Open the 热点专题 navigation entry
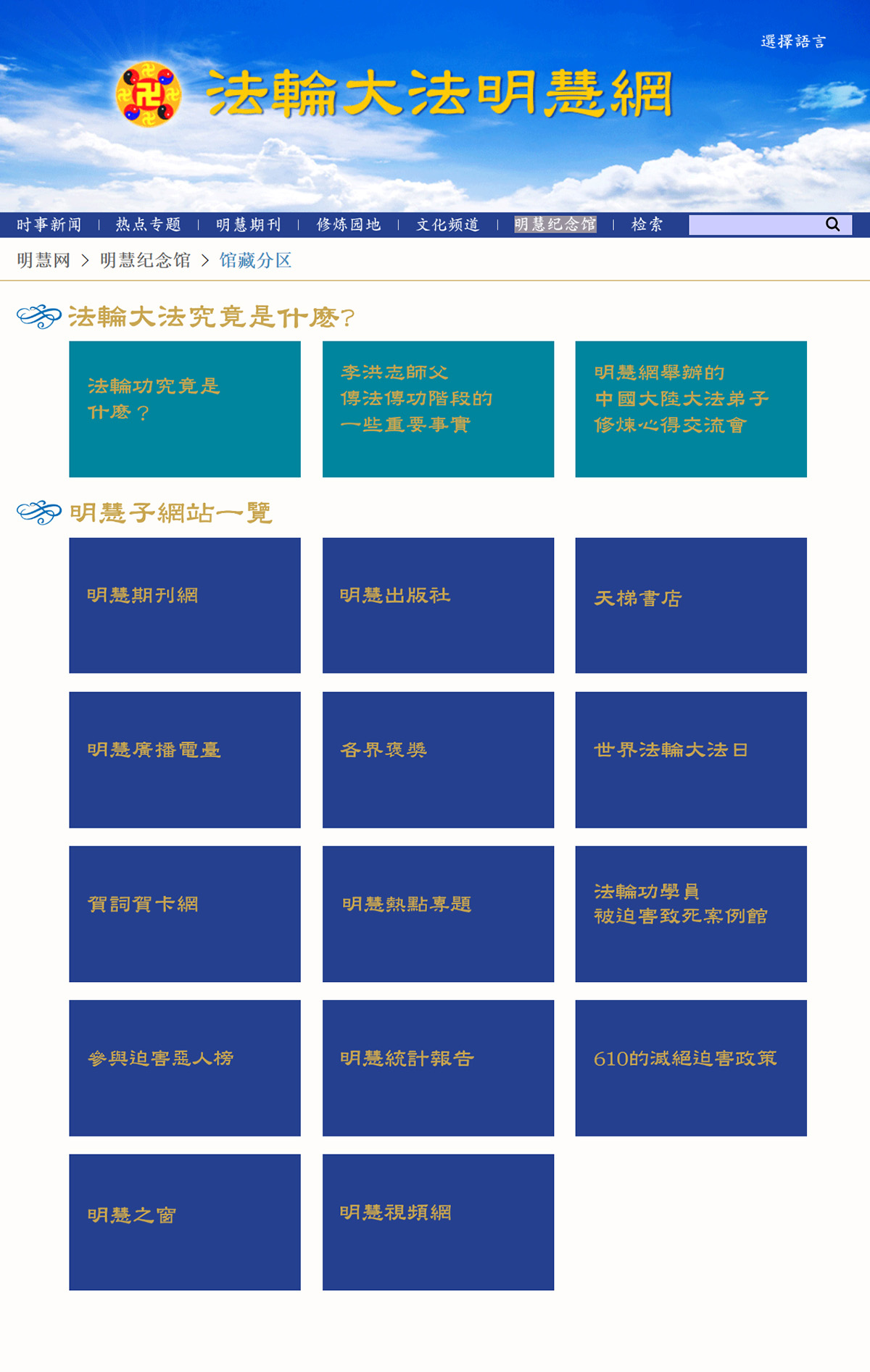This screenshot has width=870, height=1372. point(149,225)
